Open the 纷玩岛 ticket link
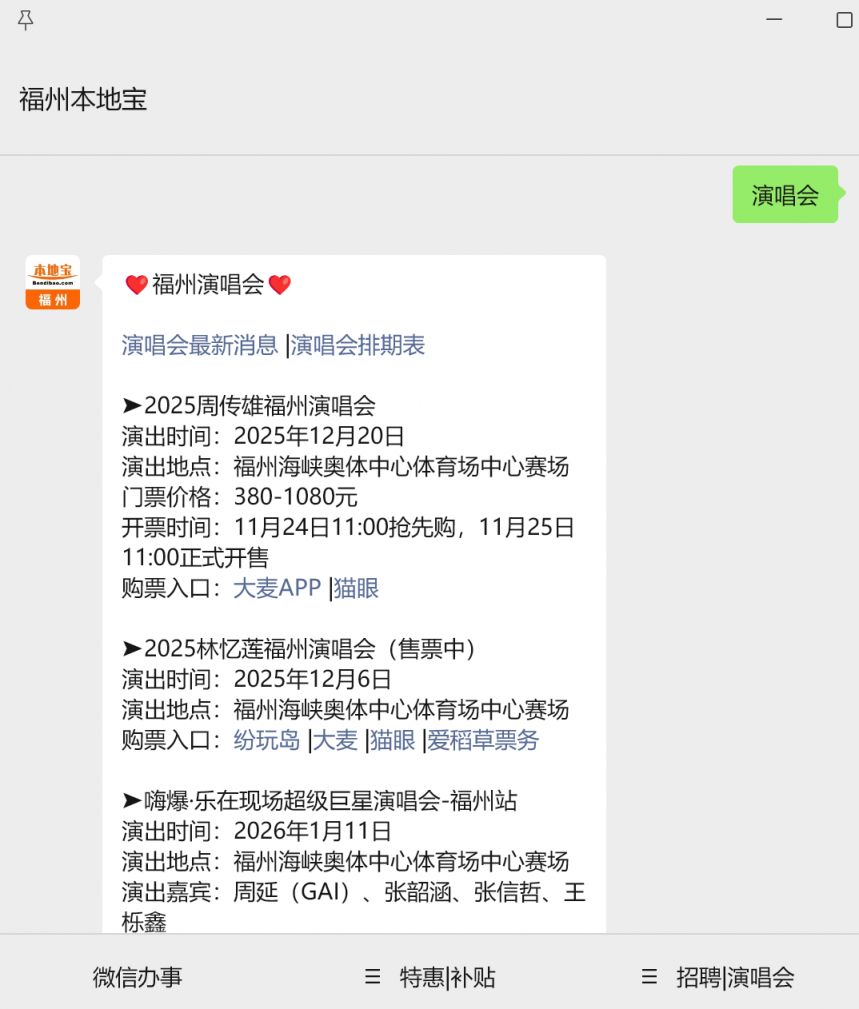Screen dimensions: 859x1009 click(267, 740)
